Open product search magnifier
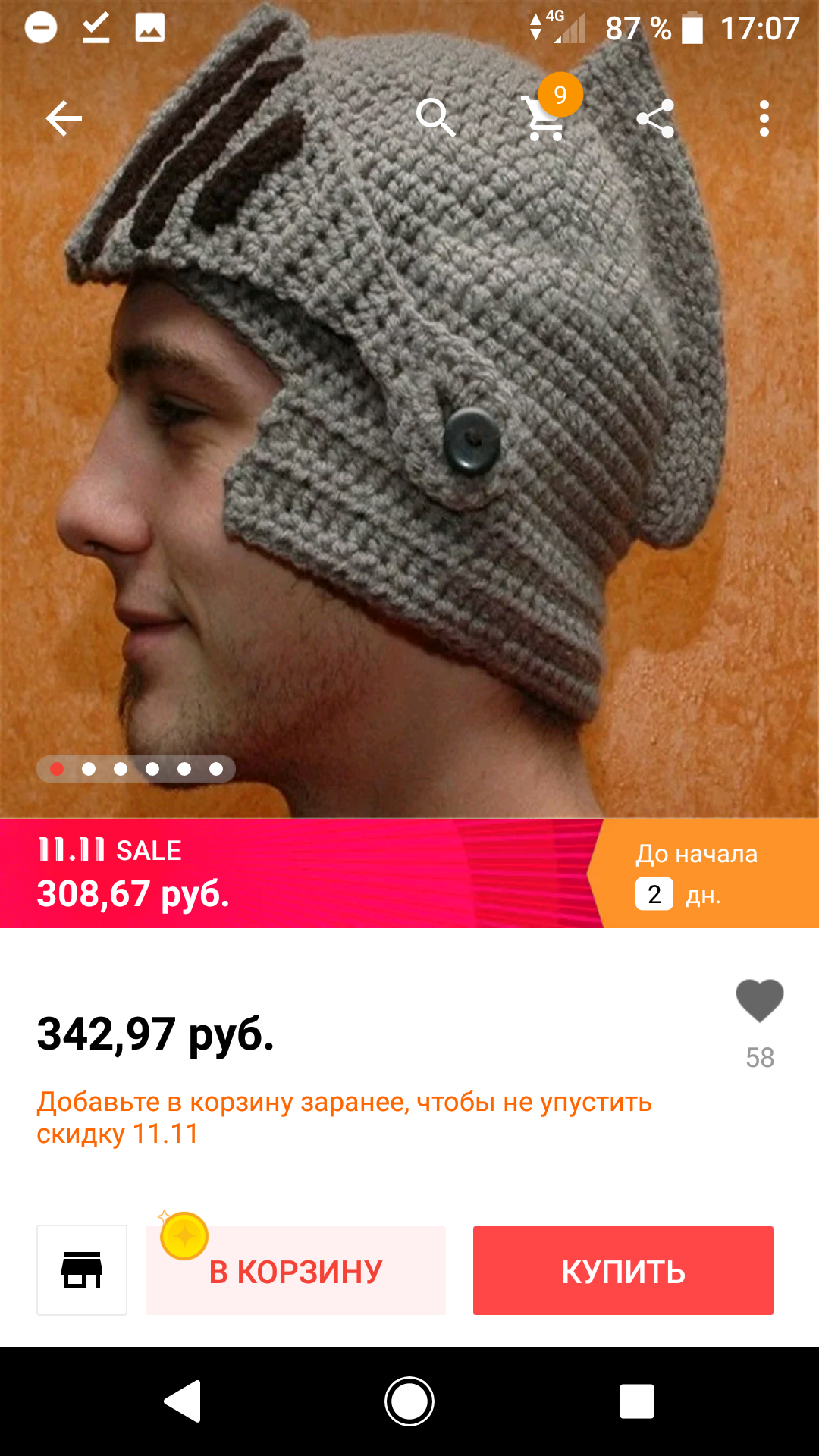Image resolution: width=819 pixels, height=1456 pixels. click(x=435, y=118)
